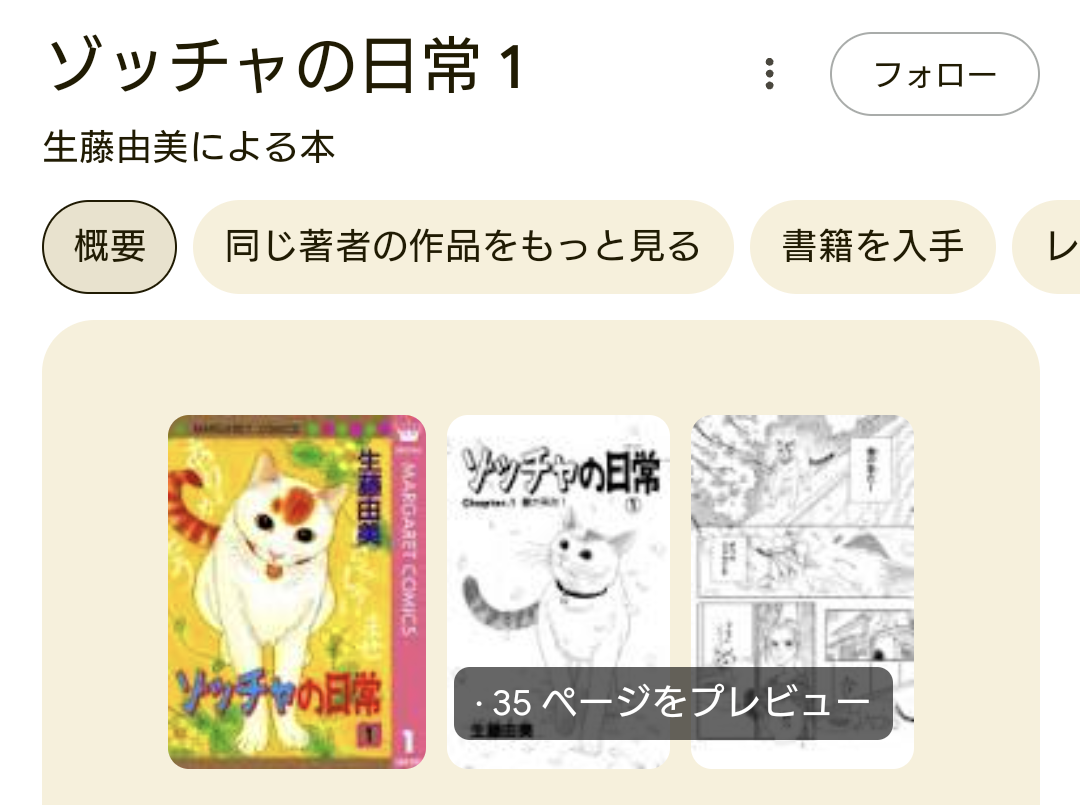
Task: Open the black-and-white title page preview
Action: click(x=557, y=540)
